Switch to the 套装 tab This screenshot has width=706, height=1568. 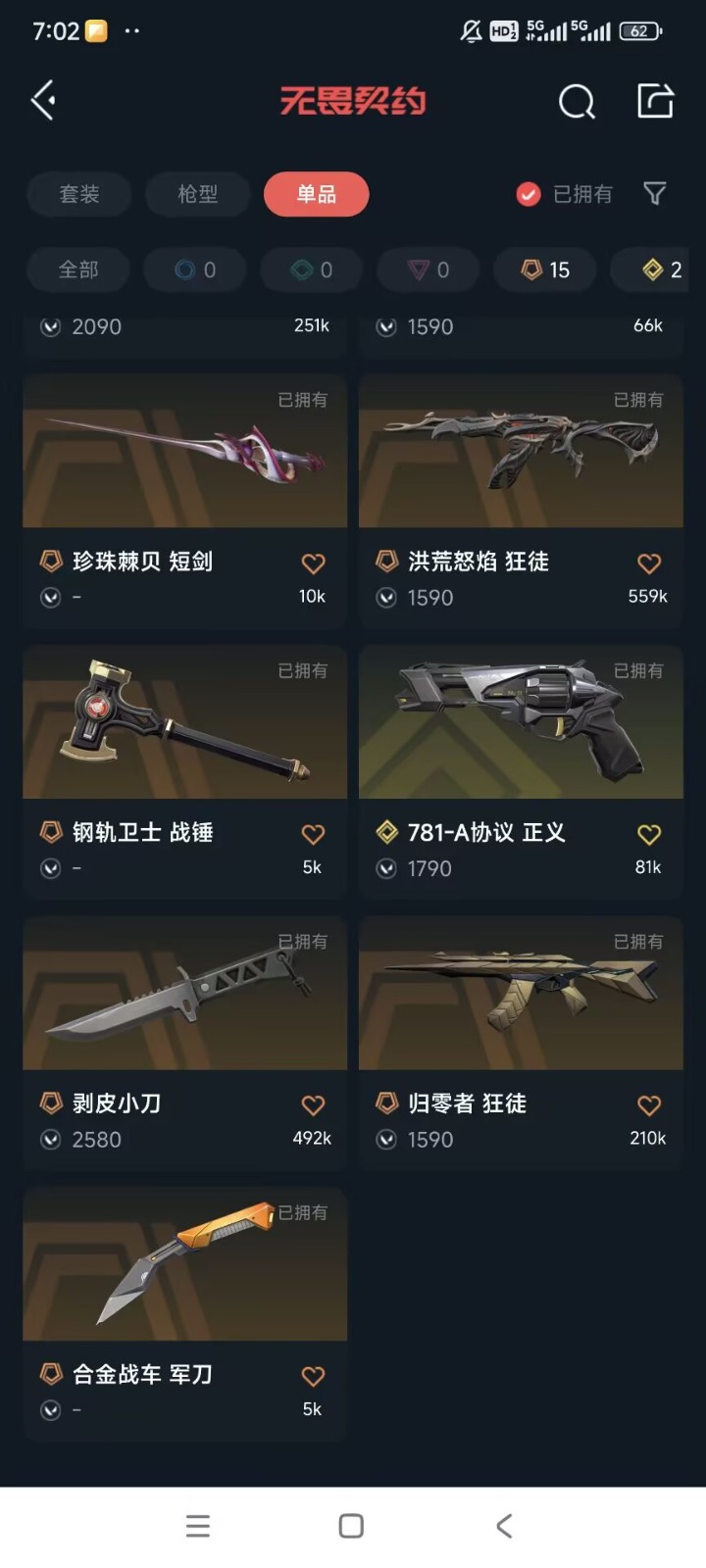pyautogui.click(x=79, y=194)
